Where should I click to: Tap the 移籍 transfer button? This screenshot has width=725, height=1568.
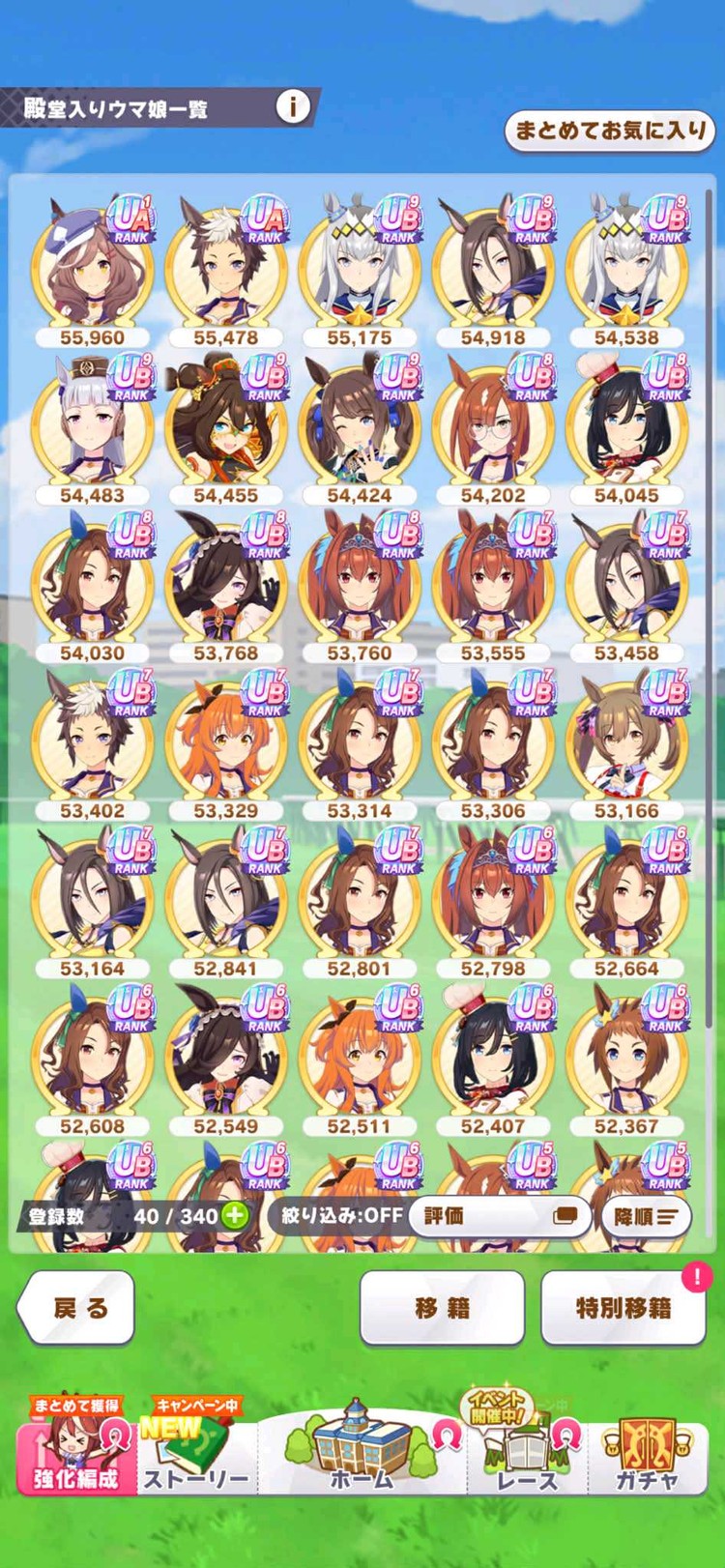point(443,1308)
